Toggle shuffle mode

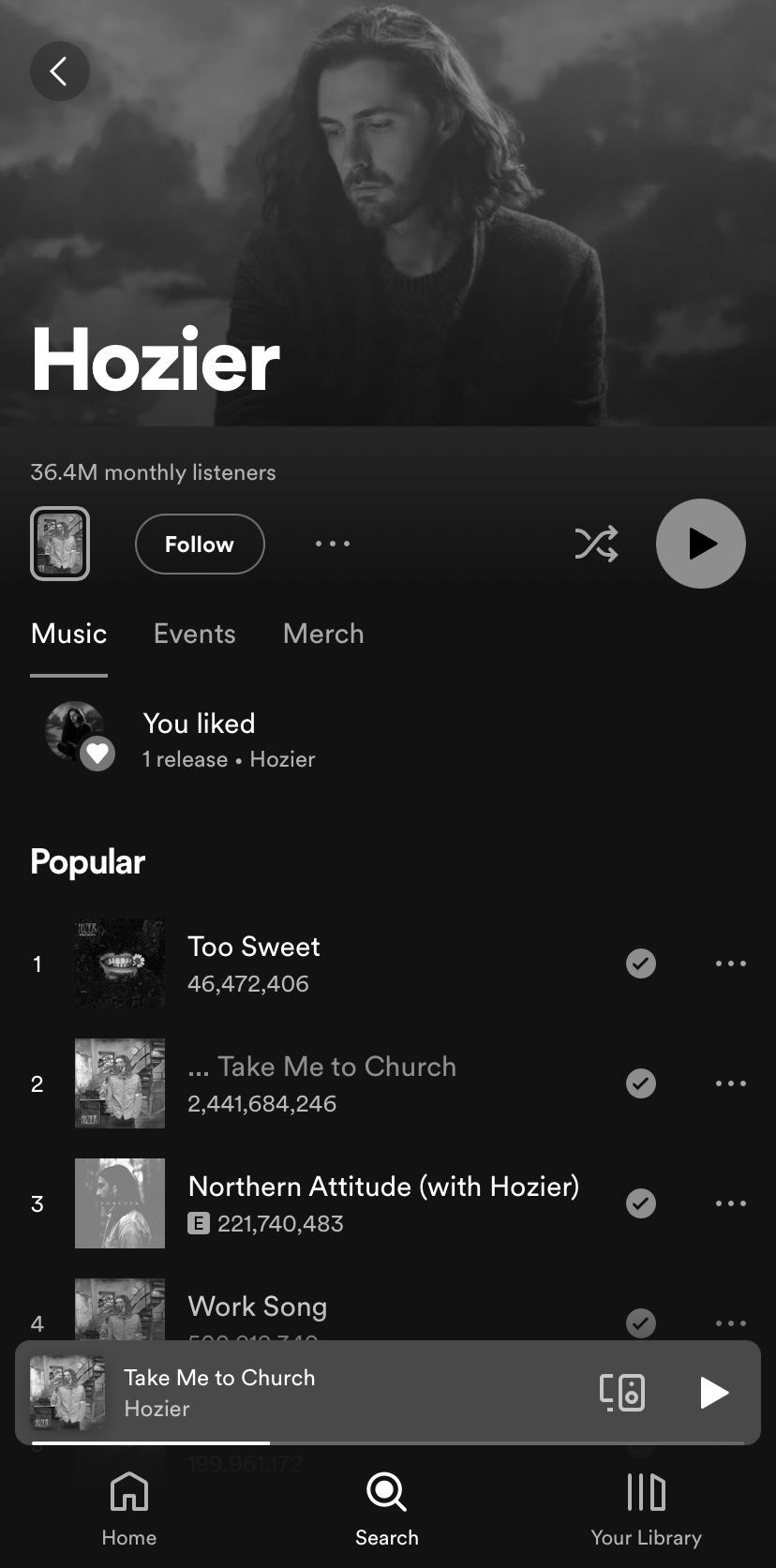[596, 544]
